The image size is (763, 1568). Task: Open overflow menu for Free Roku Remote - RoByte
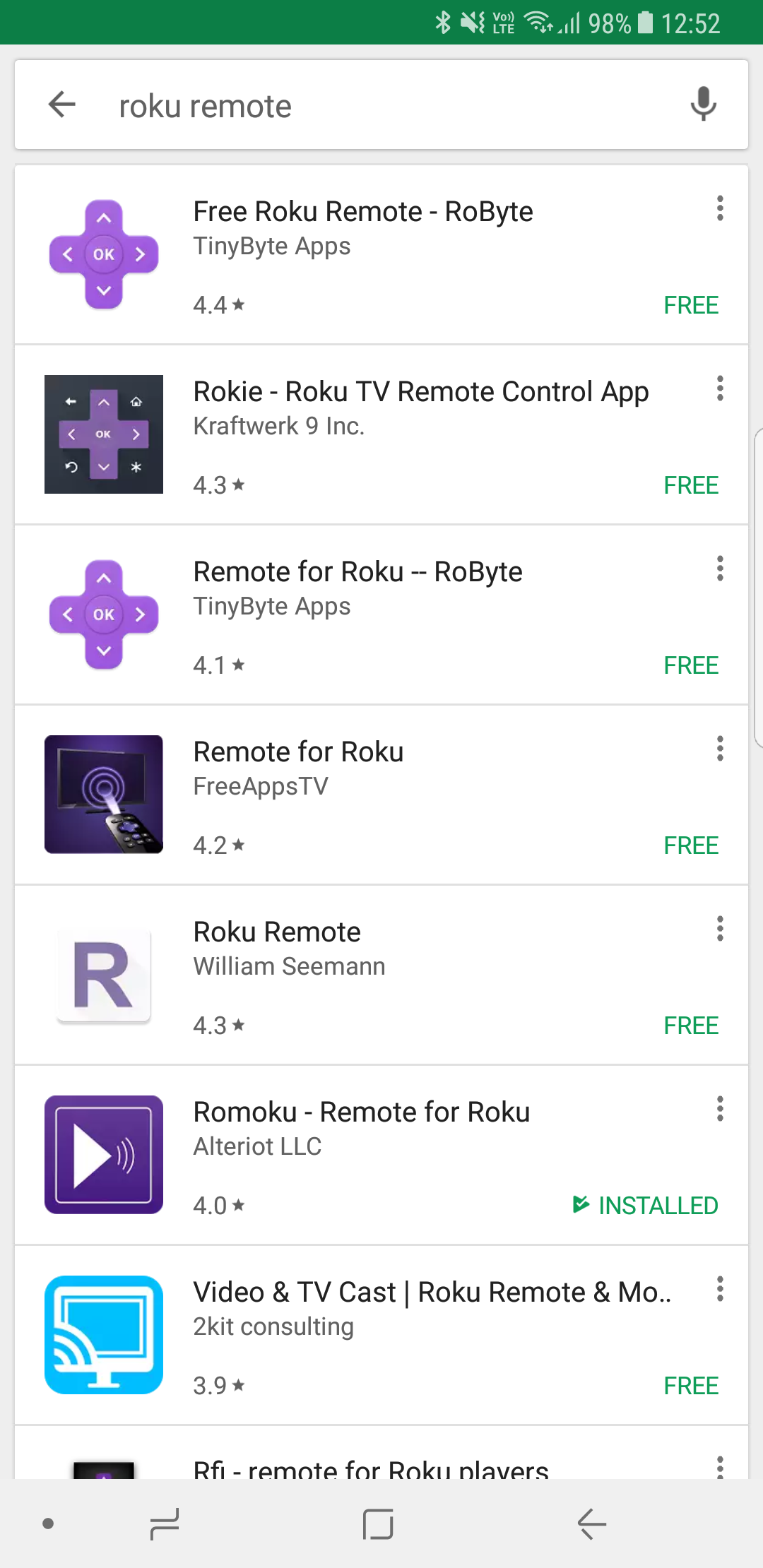(720, 208)
